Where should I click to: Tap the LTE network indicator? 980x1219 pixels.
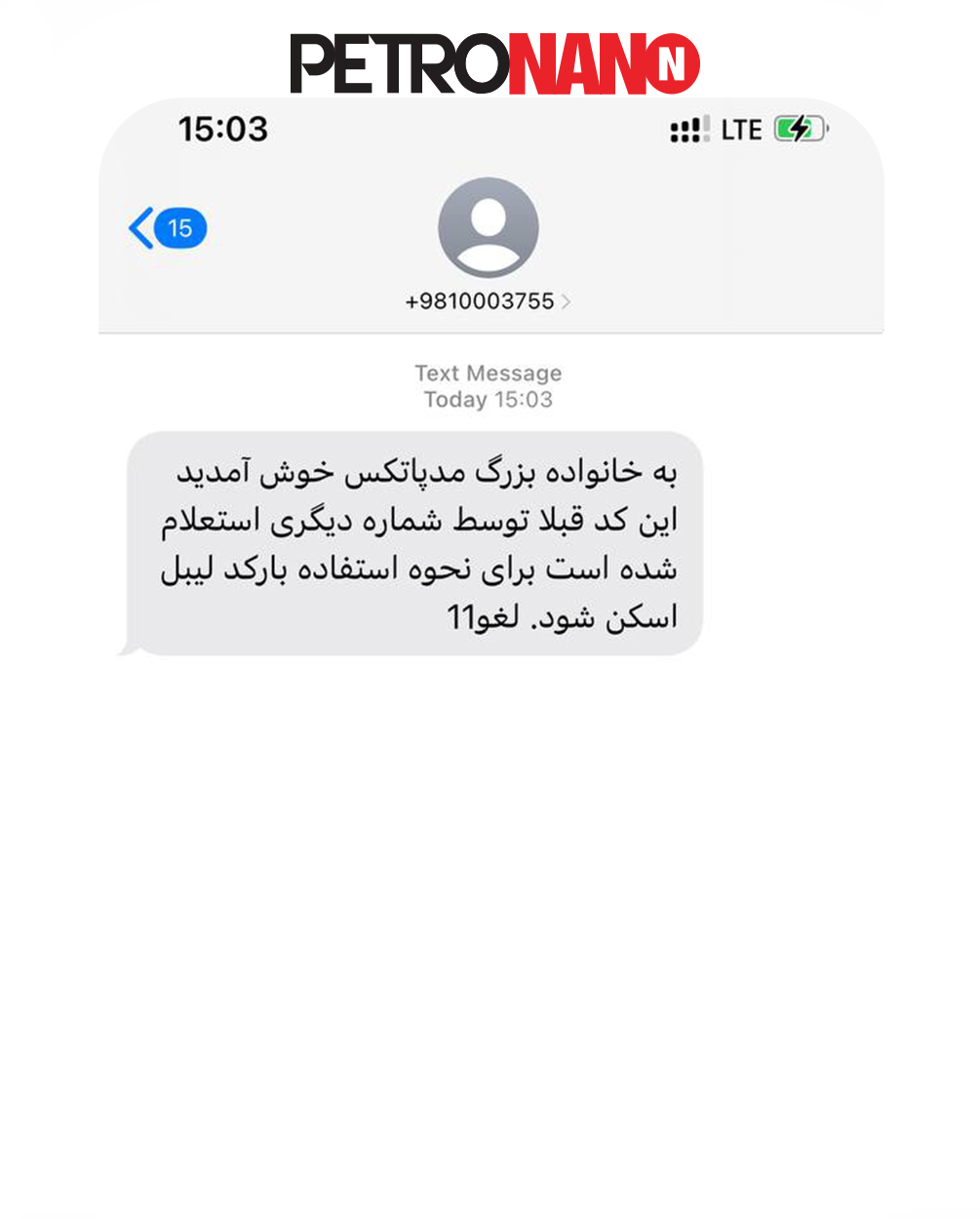coord(741,128)
